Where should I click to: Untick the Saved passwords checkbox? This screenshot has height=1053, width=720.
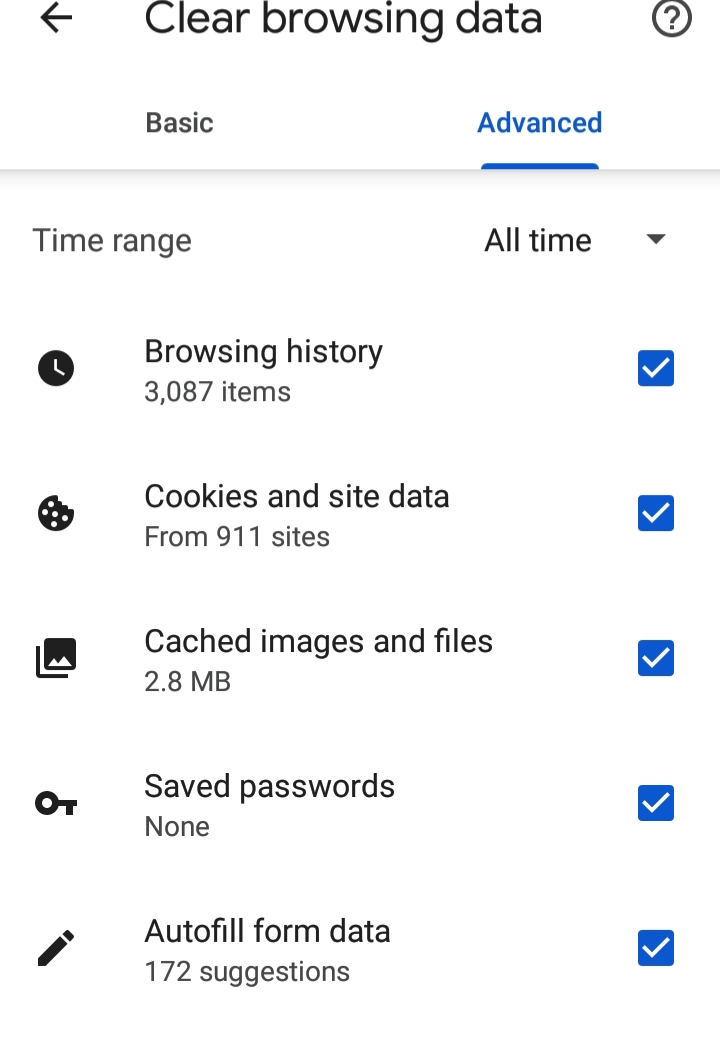pos(656,803)
